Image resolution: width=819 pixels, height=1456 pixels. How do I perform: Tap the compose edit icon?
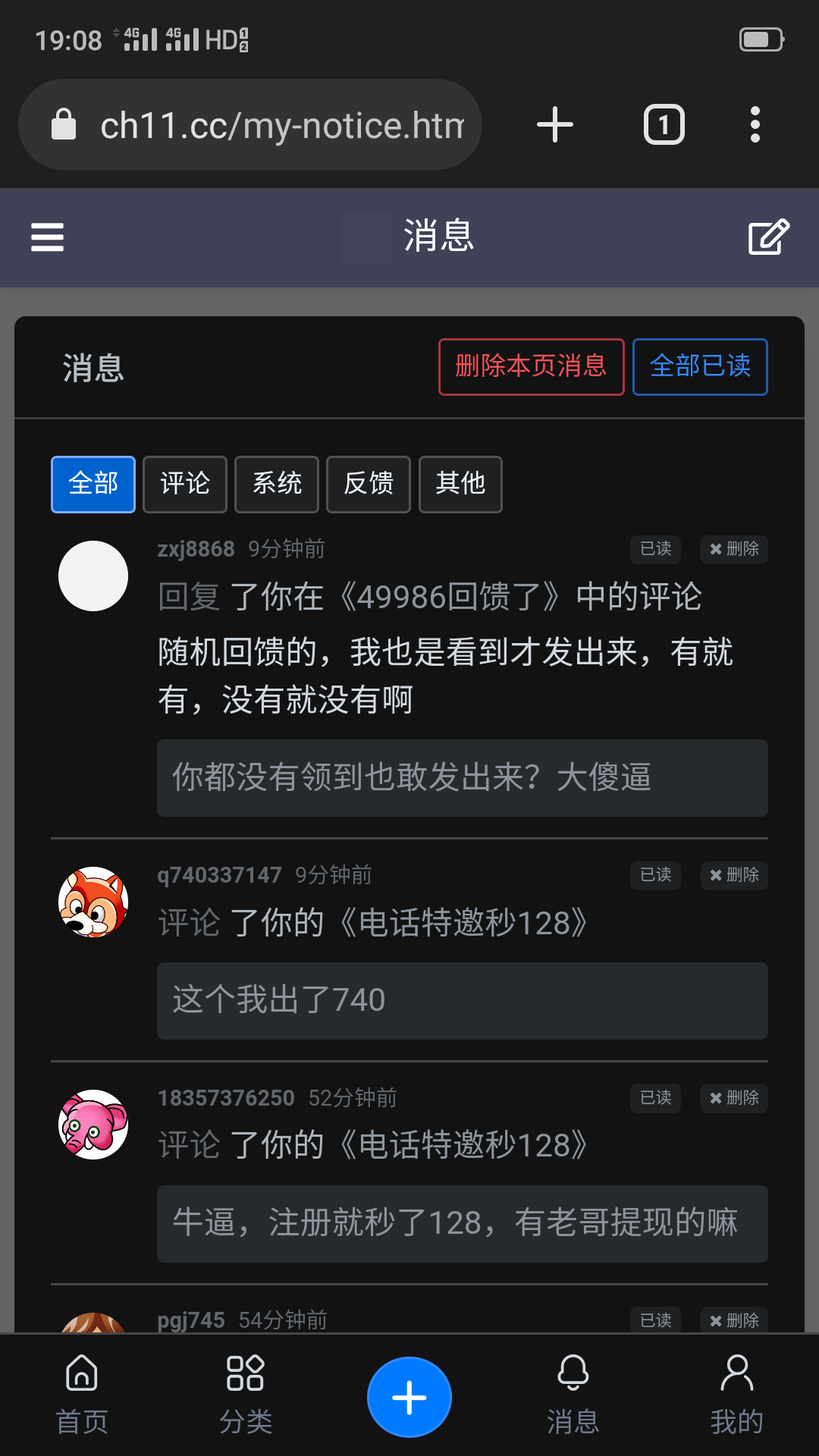[x=768, y=237]
